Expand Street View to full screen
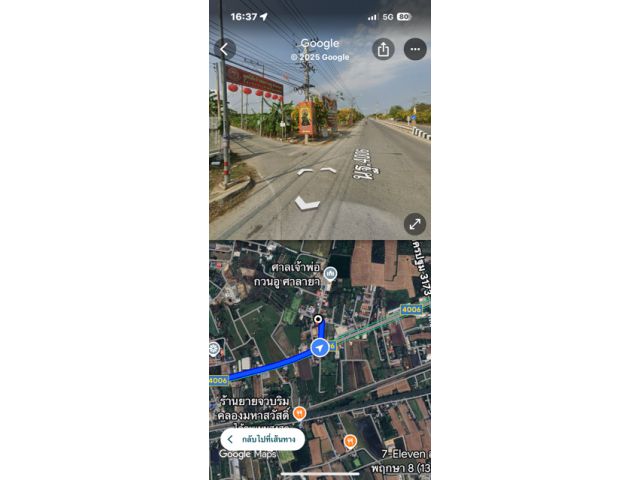 (414, 224)
